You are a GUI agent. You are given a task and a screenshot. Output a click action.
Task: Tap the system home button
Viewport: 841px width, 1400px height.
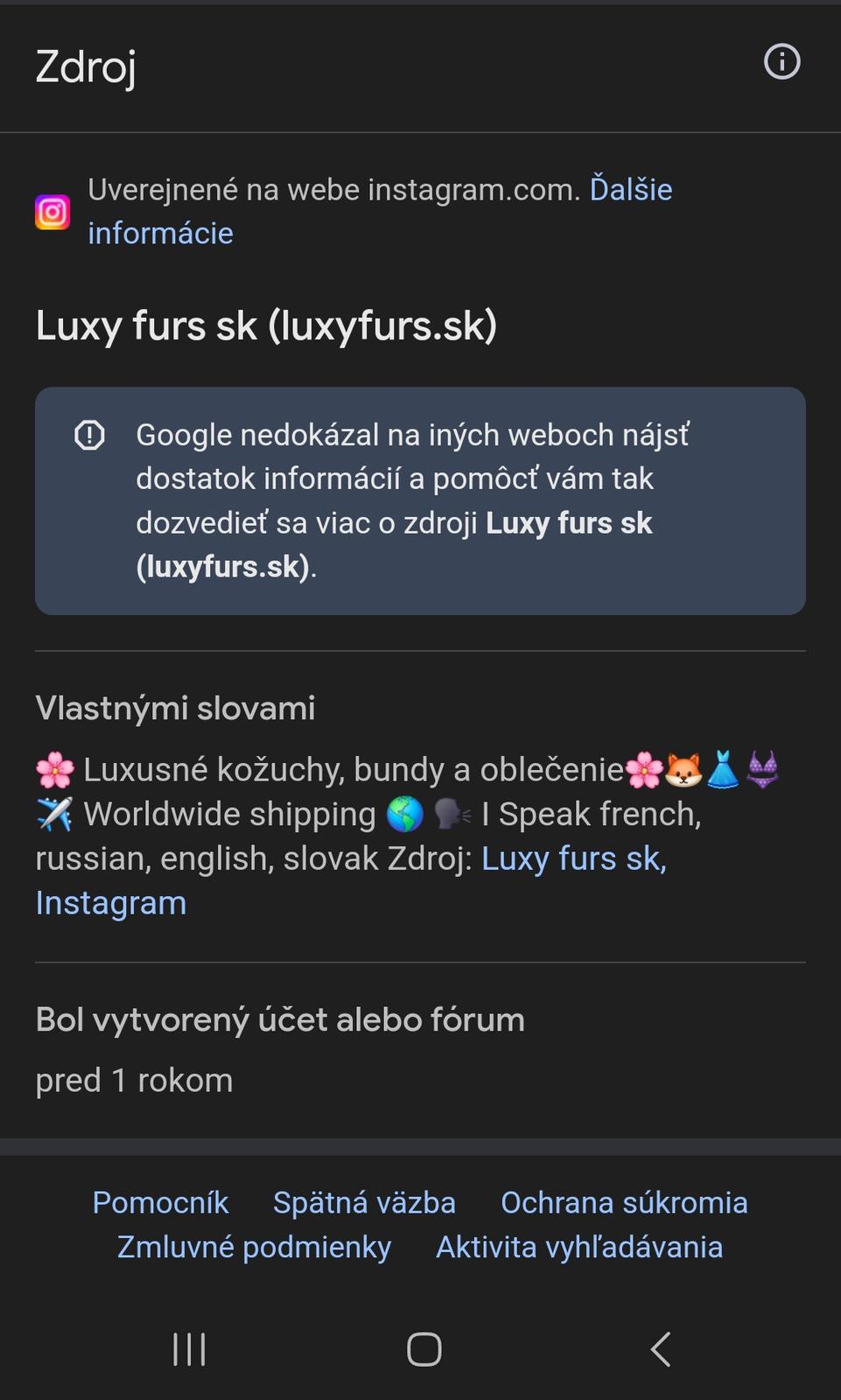click(x=424, y=1348)
